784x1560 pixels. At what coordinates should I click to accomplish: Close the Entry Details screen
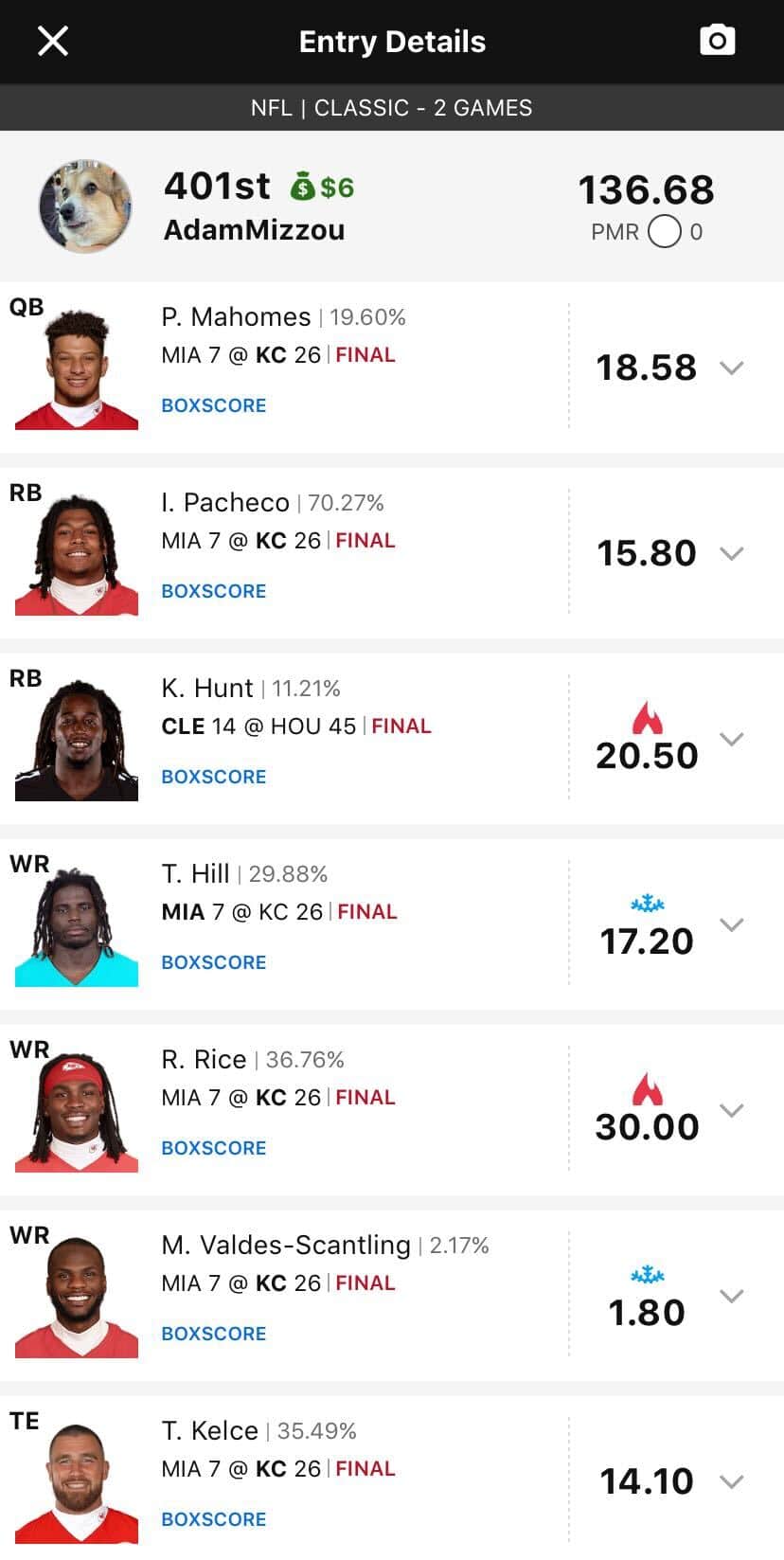(53, 41)
